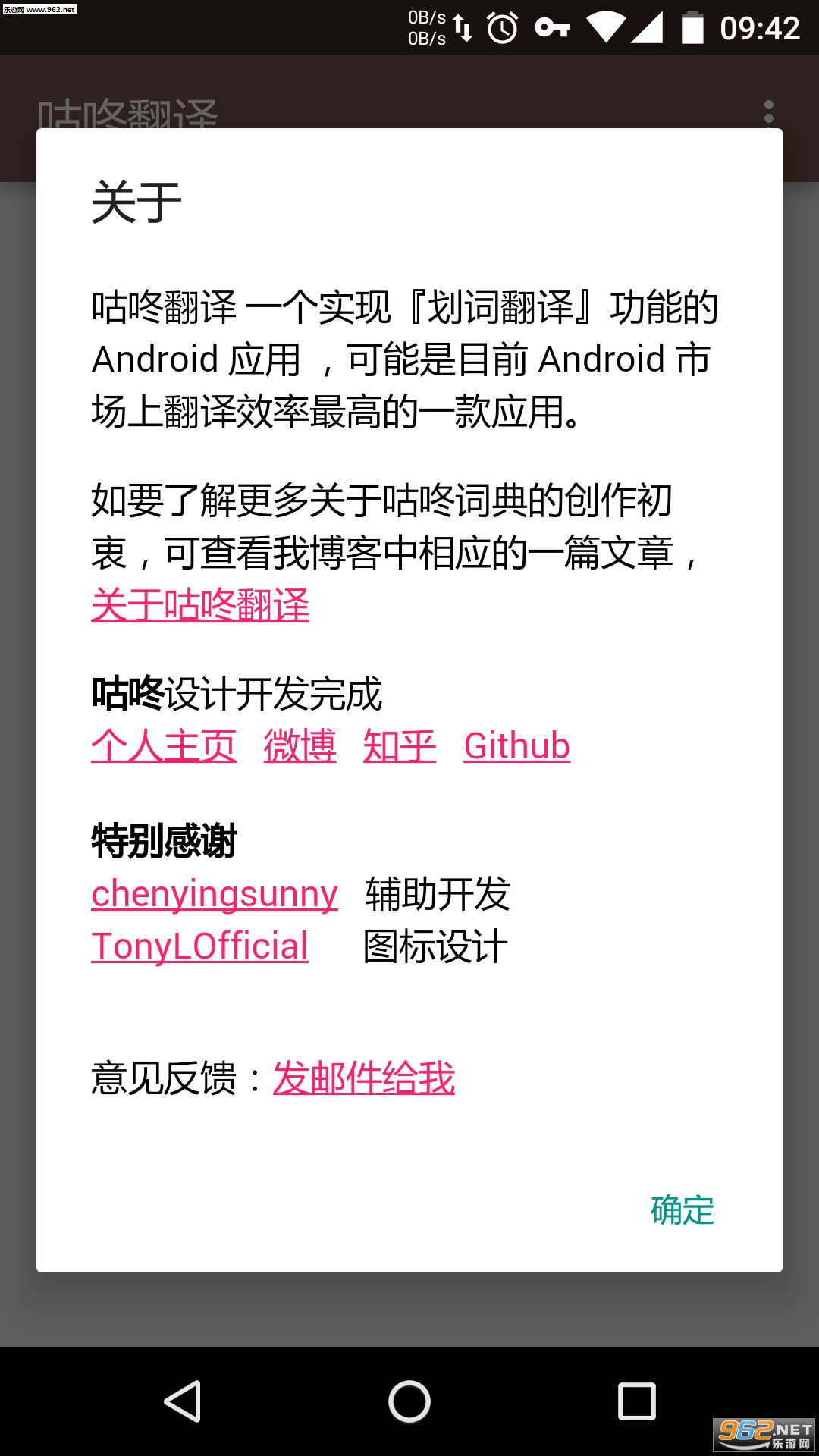Viewport: 819px width, 1456px height.
Task: Visit TonyLOfficial's profile link
Action: click(x=199, y=946)
